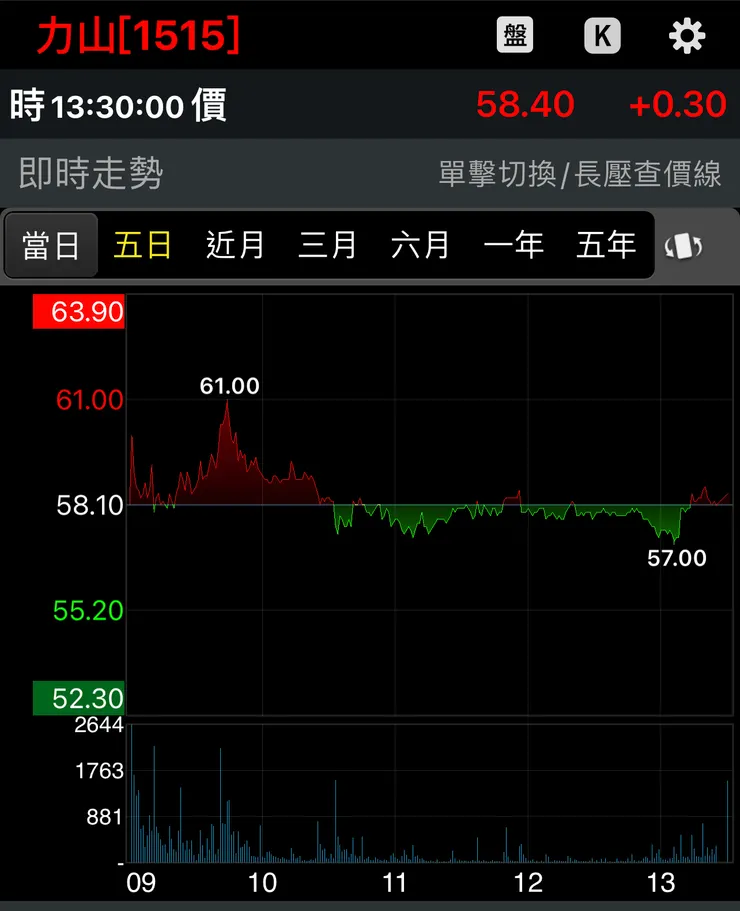740x911 pixels.
Task: Switch to the 六月 six-month range
Action: (x=420, y=245)
